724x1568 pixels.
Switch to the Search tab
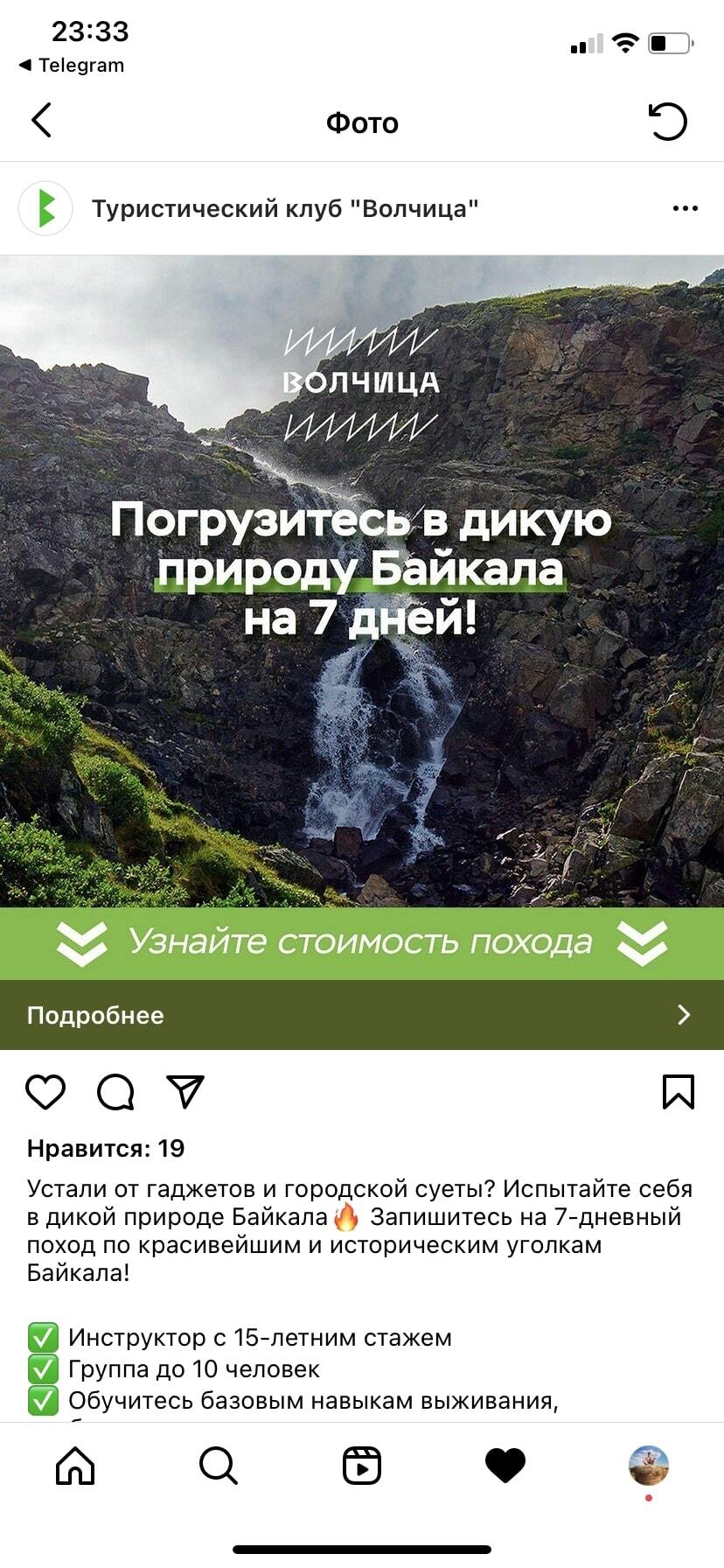pos(218,1465)
